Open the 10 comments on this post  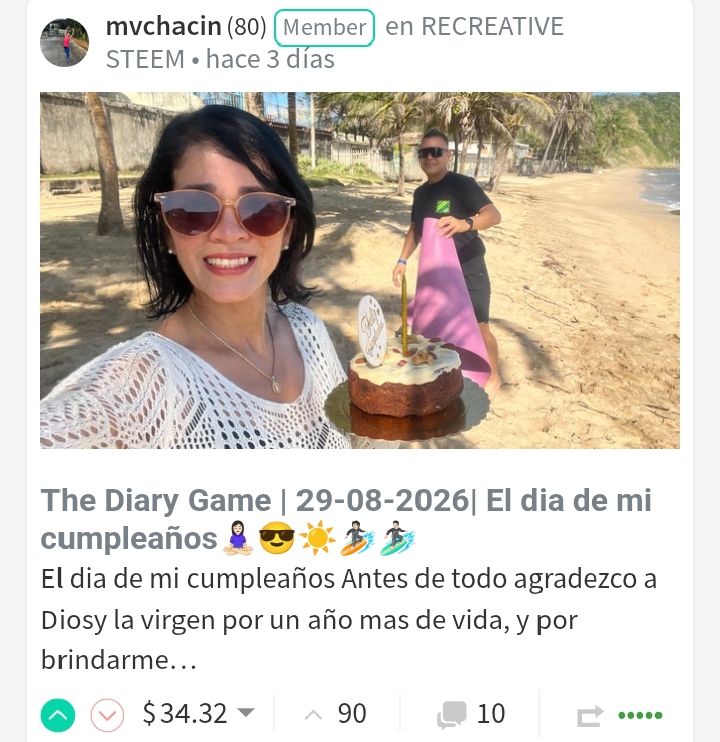click(x=471, y=714)
